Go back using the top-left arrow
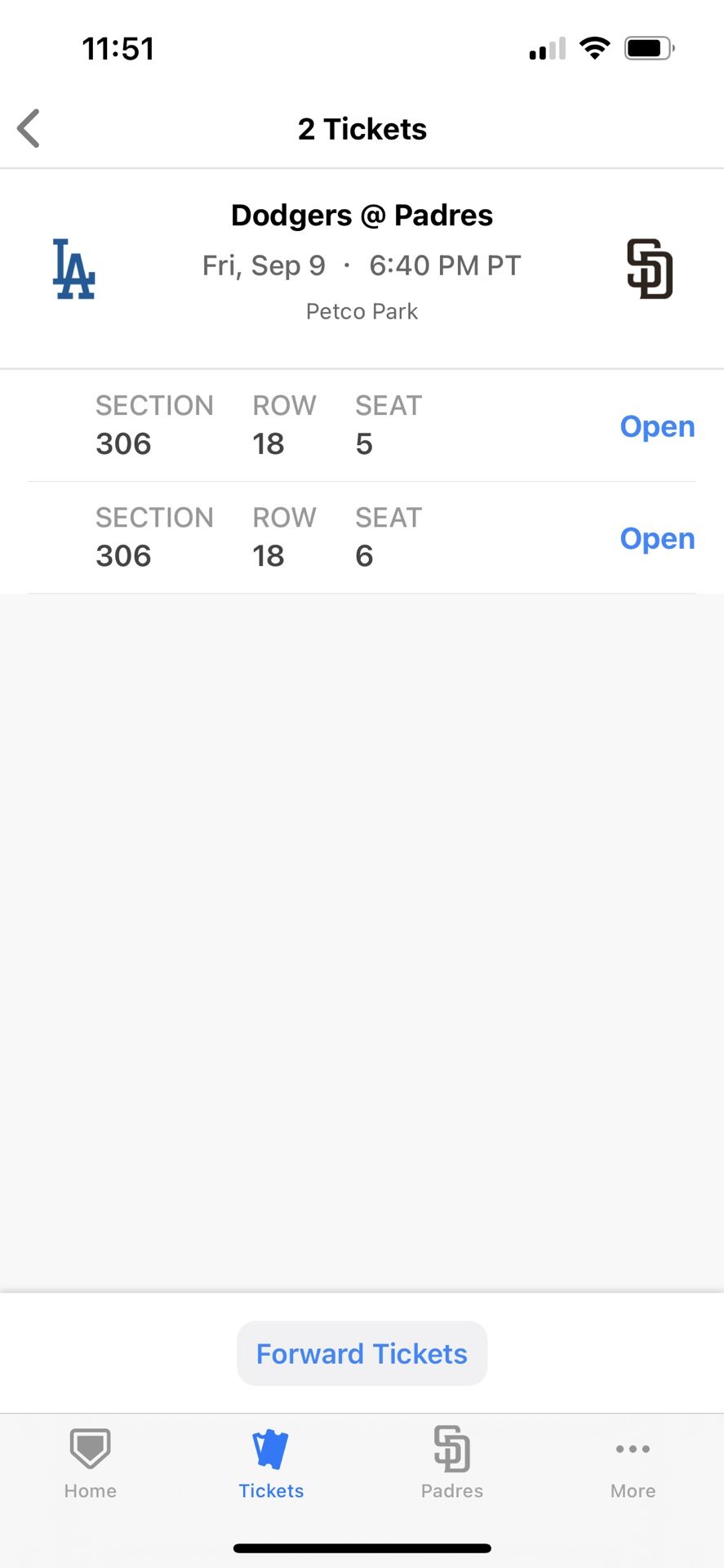The height and width of the screenshot is (1568, 724). click(x=29, y=129)
